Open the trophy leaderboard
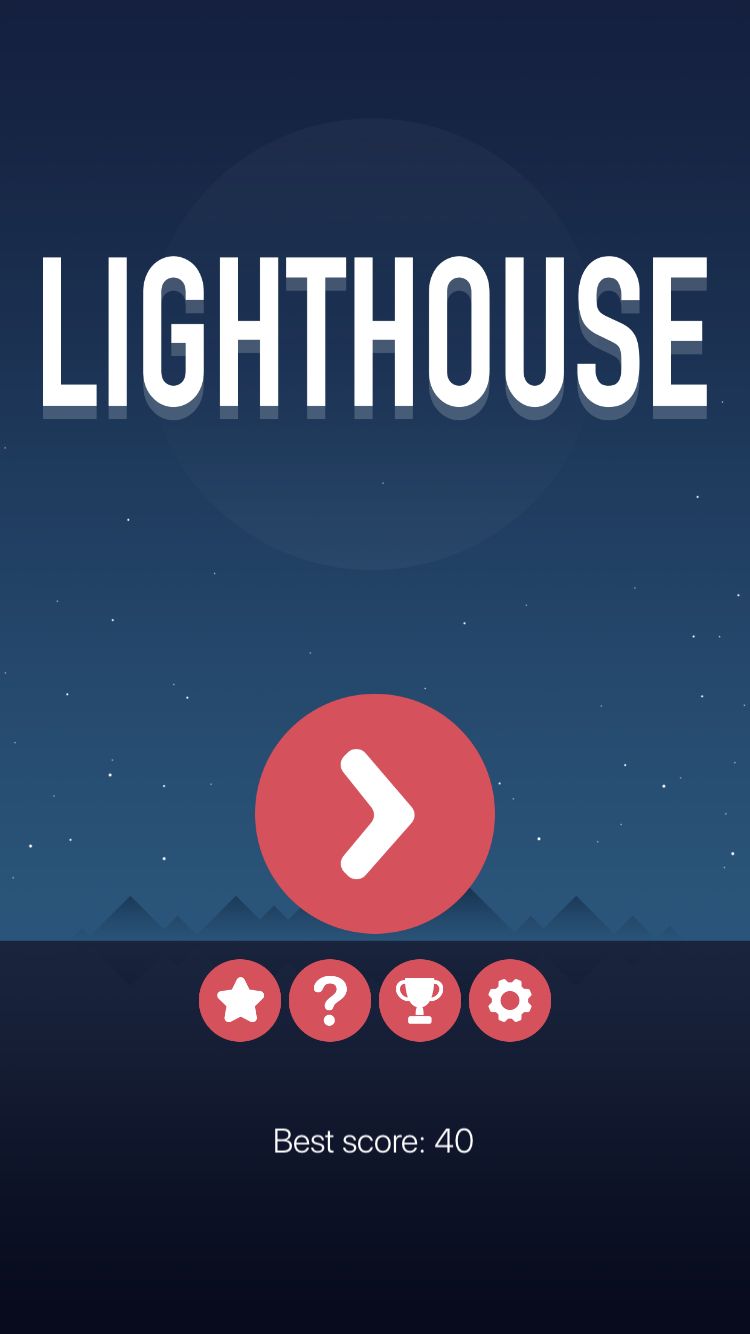Image resolution: width=750 pixels, height=1334 pixels. [x=420, y=1000]
